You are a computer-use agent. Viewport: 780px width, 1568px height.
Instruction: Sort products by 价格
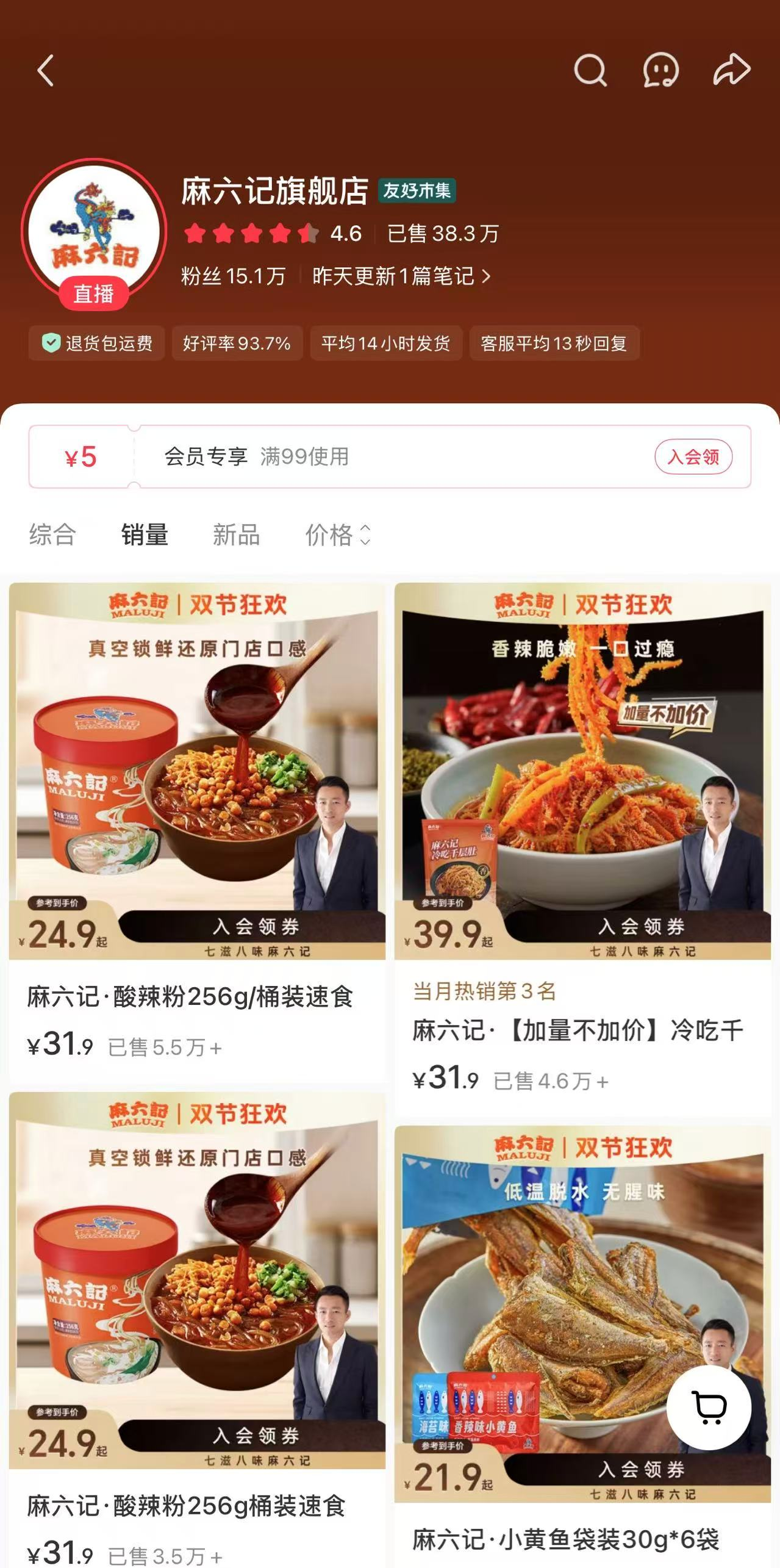337,534
